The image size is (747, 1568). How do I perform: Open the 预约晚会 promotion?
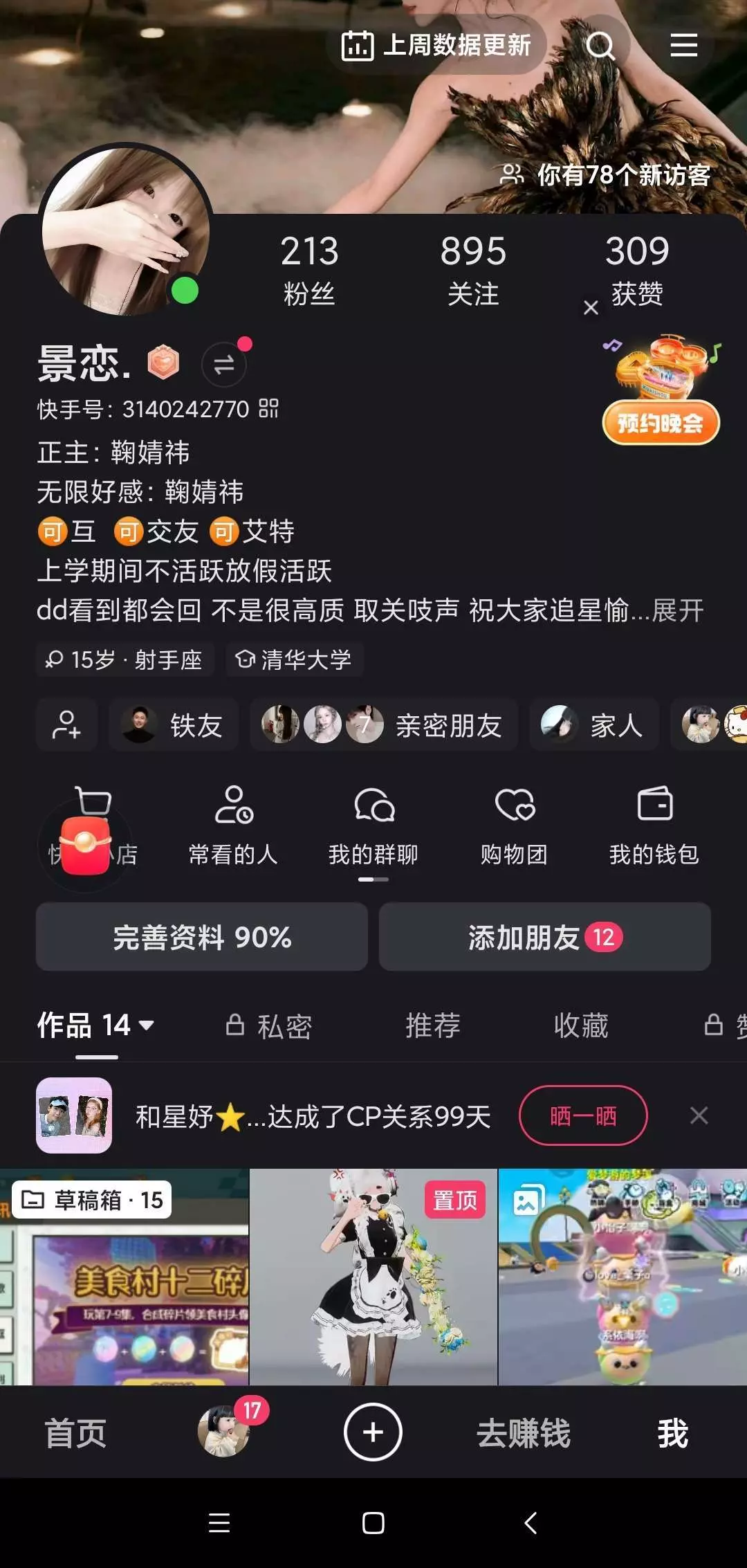661,391
